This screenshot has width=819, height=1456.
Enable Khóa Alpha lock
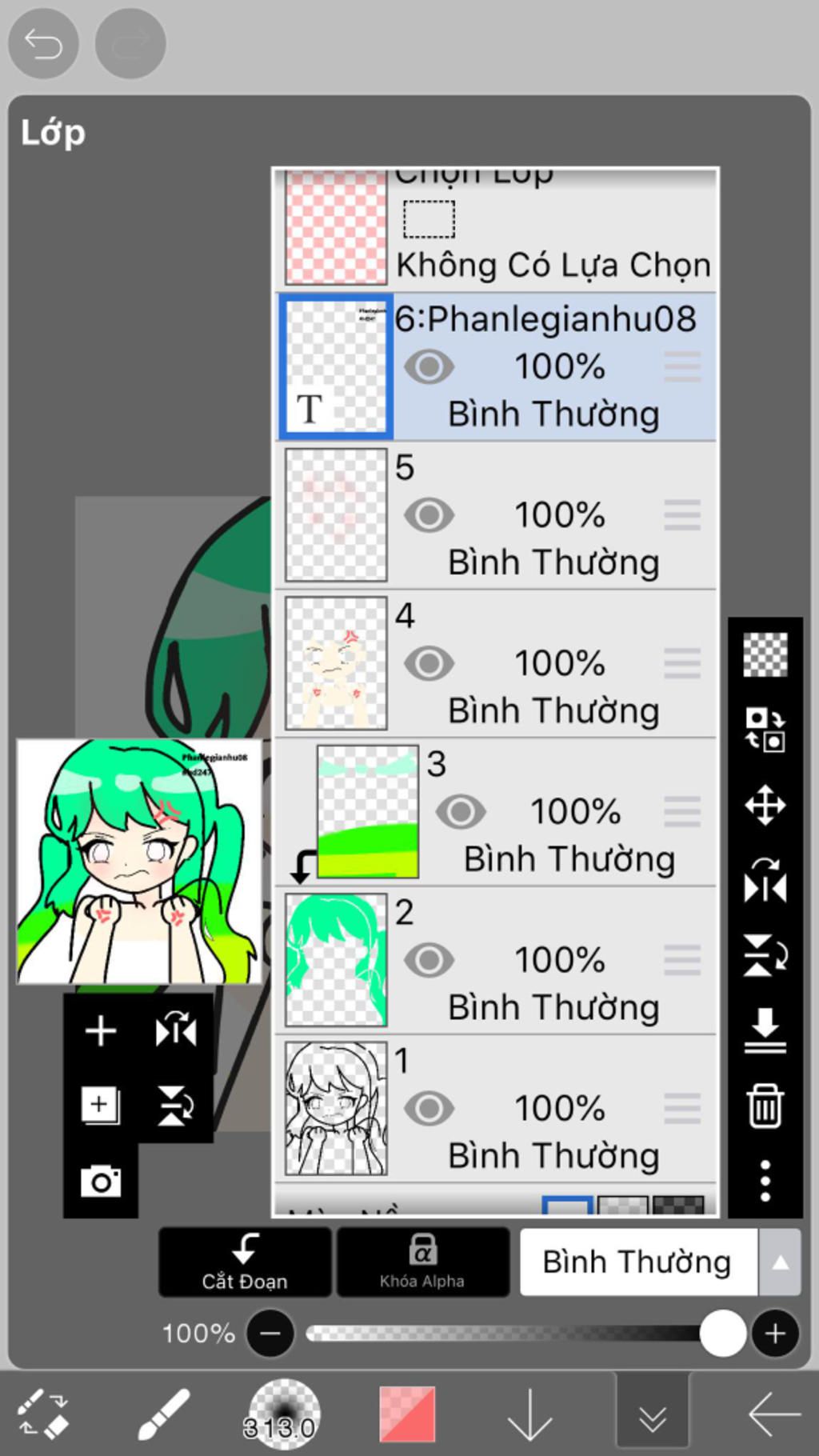422,1262
